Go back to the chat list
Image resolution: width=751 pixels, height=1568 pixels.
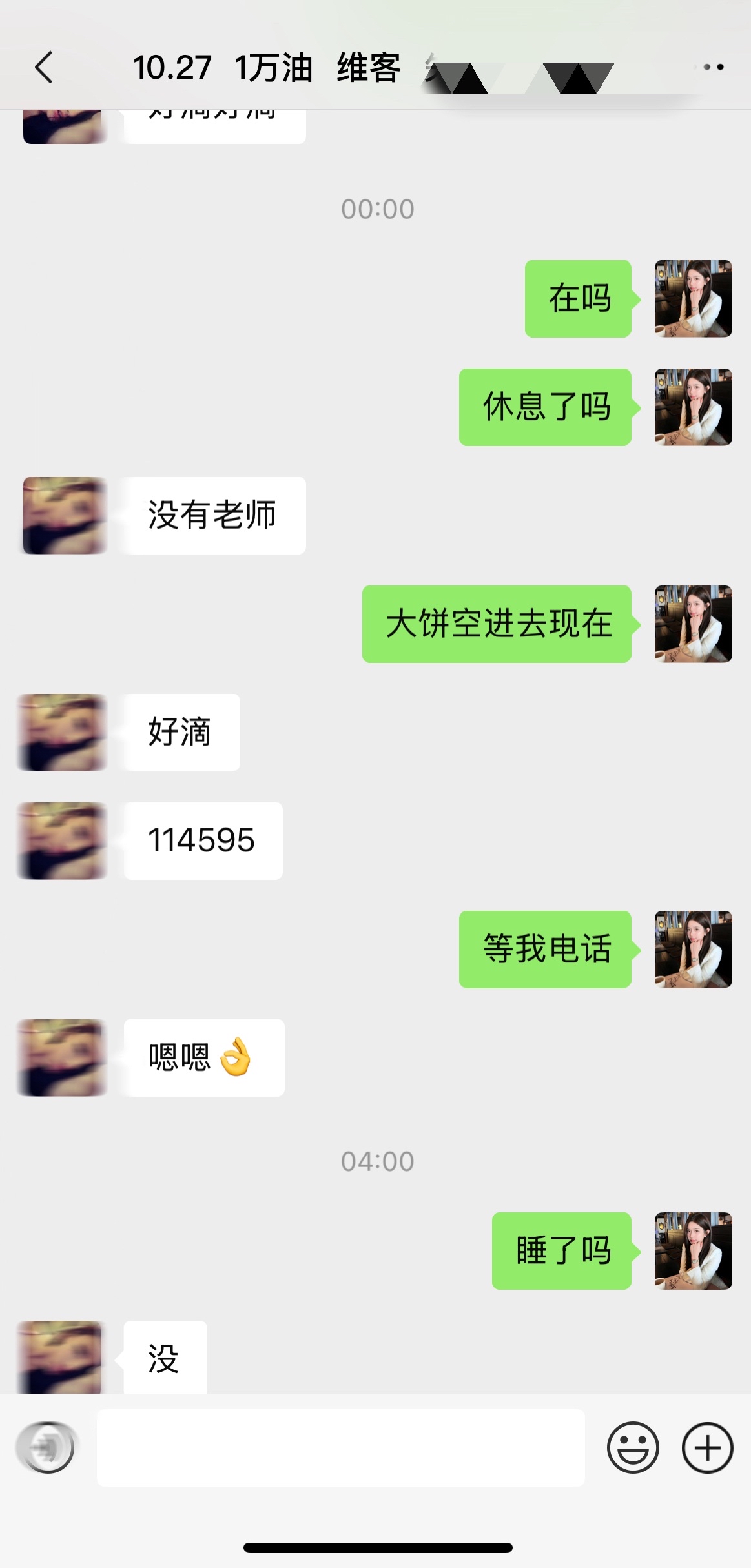(x=44, y=67)
